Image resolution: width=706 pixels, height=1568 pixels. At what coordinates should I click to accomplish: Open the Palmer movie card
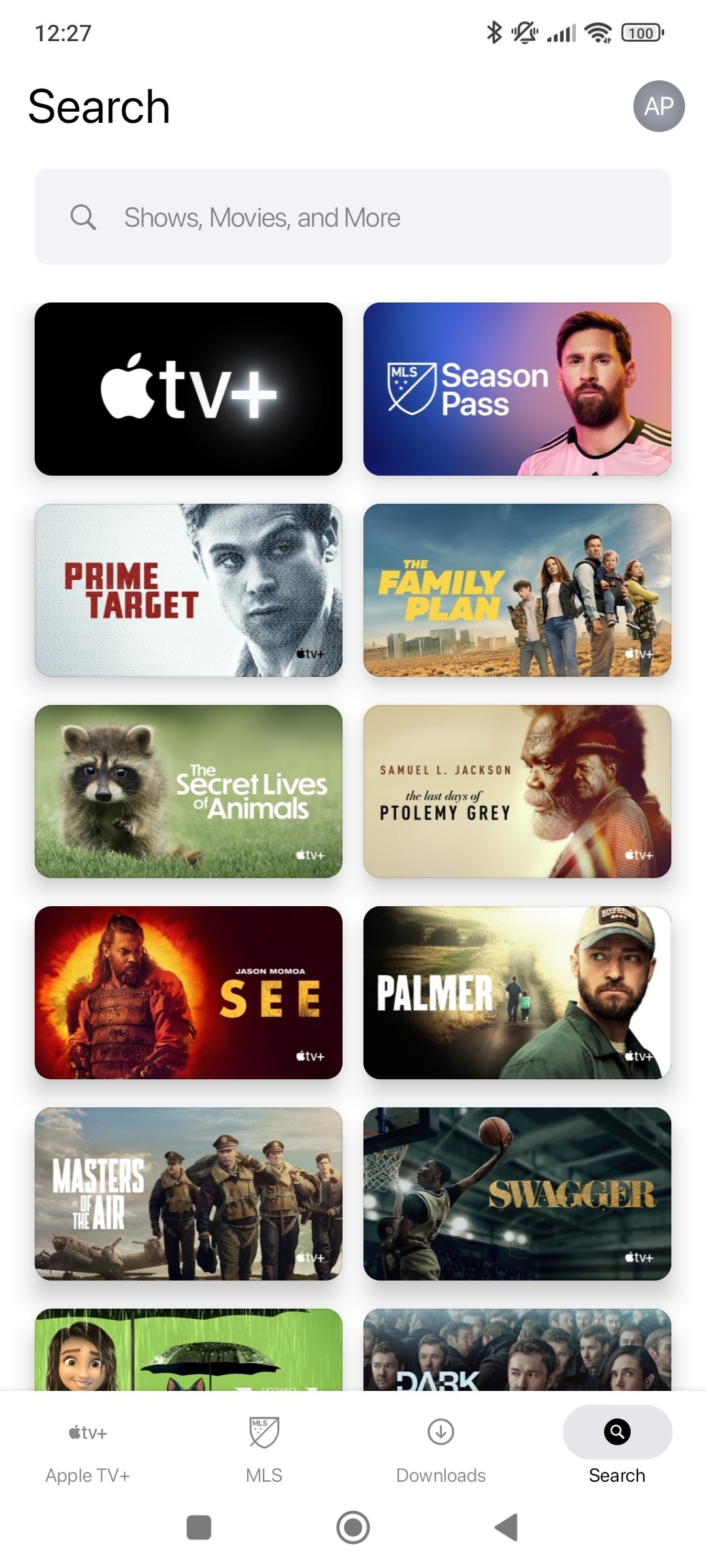pos(517,992)
